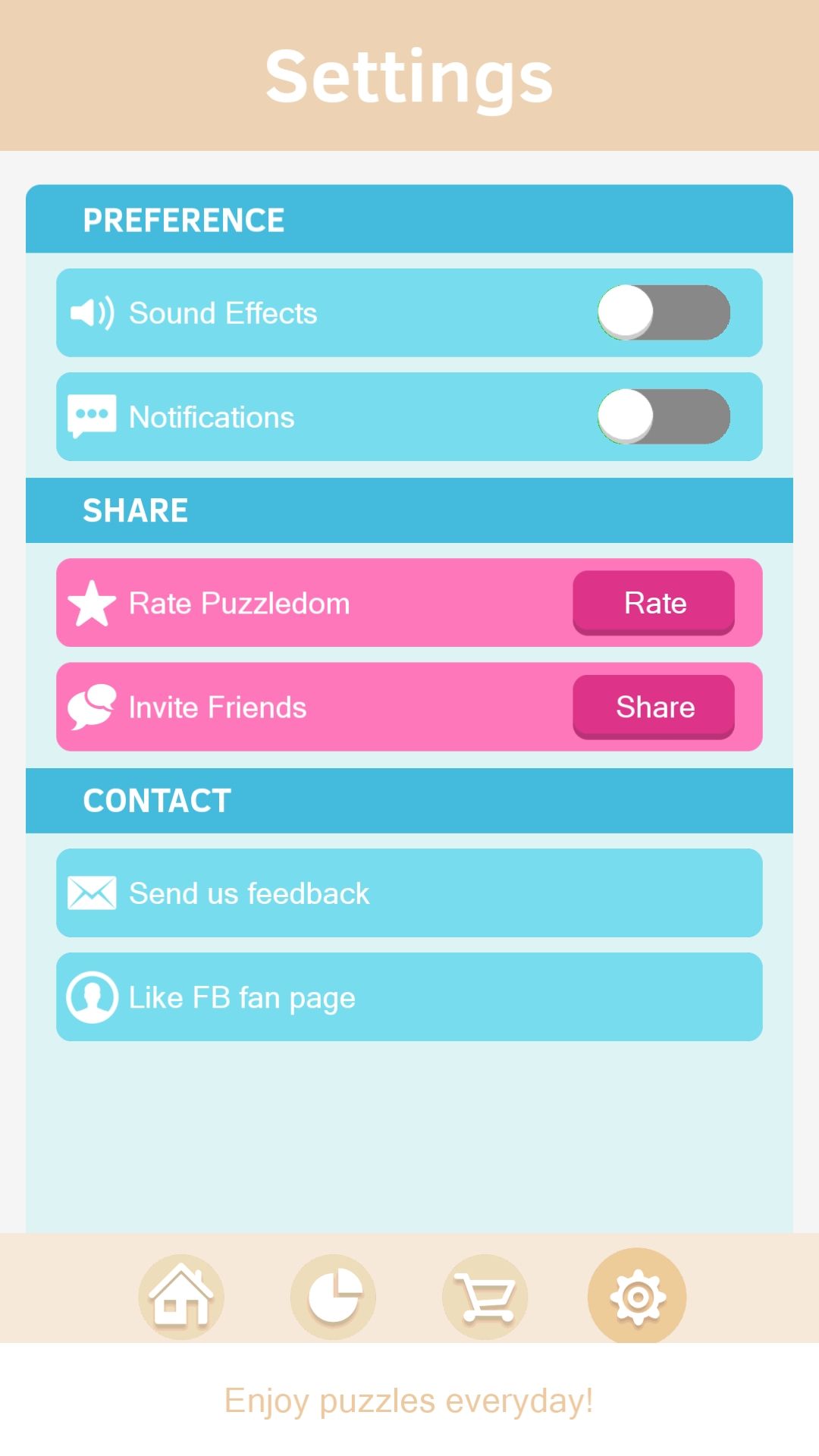Tap the Share button to invite friends
The height and width of the screenshot is (1456, 819).
pyautogui.click(x=654, y=707)
